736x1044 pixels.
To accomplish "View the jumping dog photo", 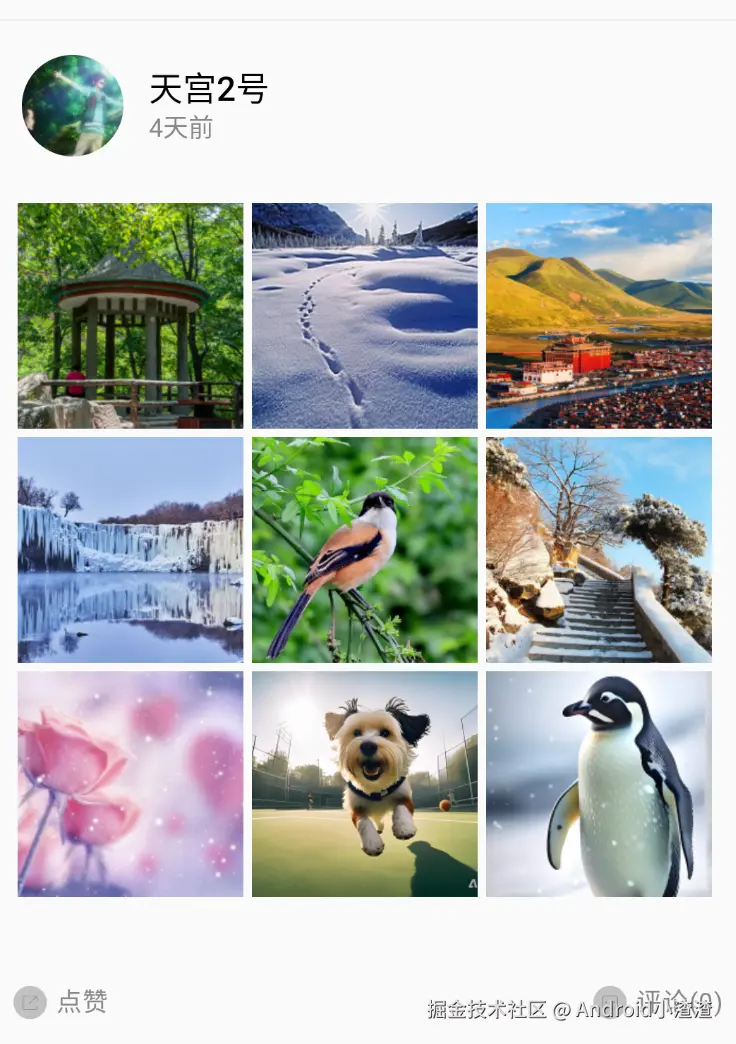I will (x=364, y=784).
